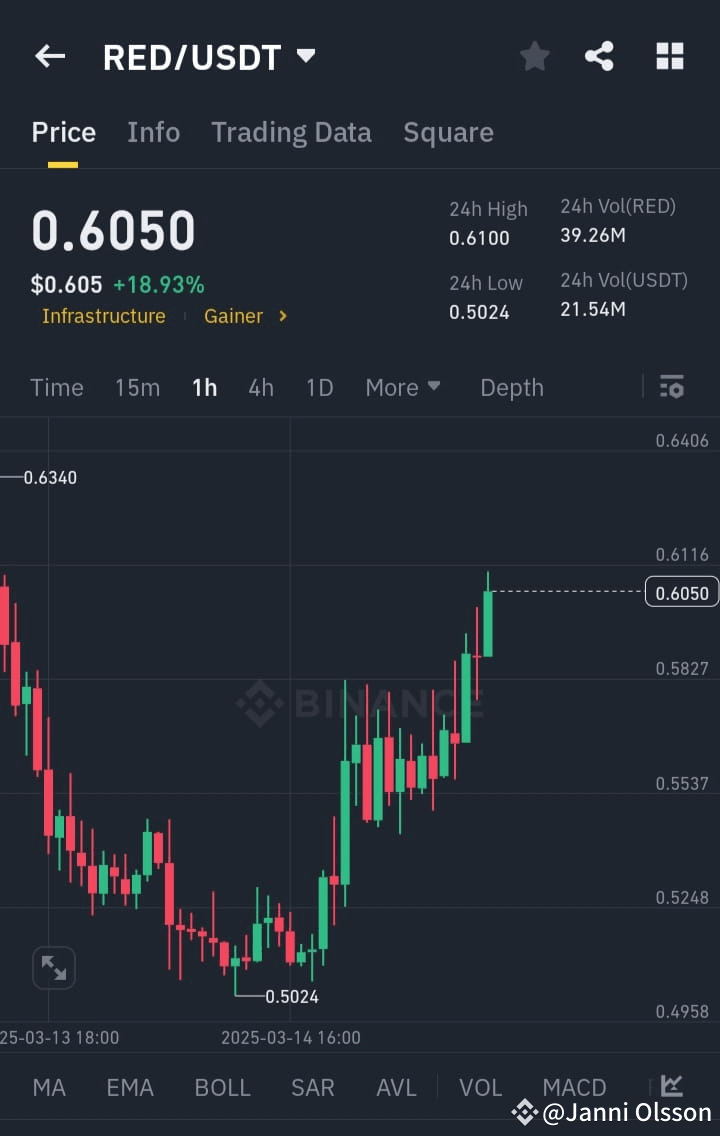This screenshot has width=720, height=1136.
Task: Enable the MA indicator
Action: pos(48,1088)
